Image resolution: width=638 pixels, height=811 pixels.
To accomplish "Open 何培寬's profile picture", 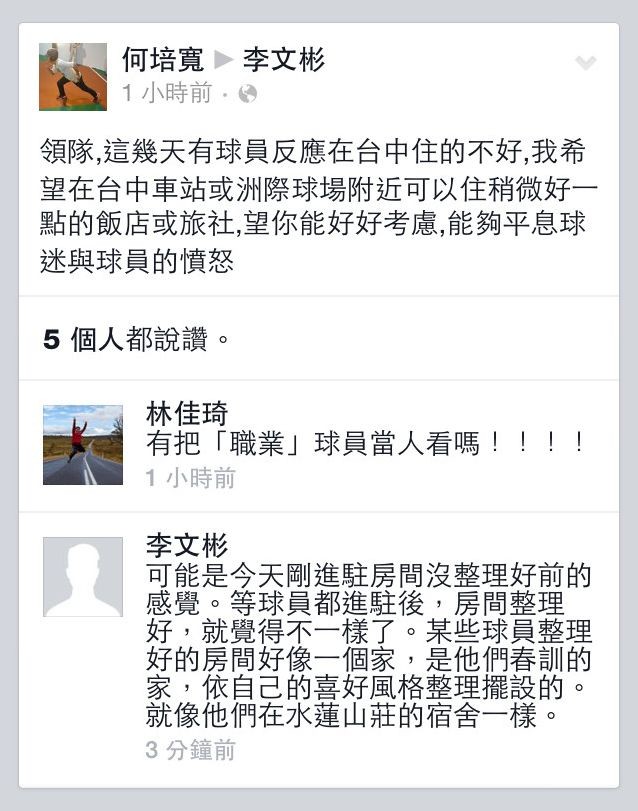I will point(73,76).
